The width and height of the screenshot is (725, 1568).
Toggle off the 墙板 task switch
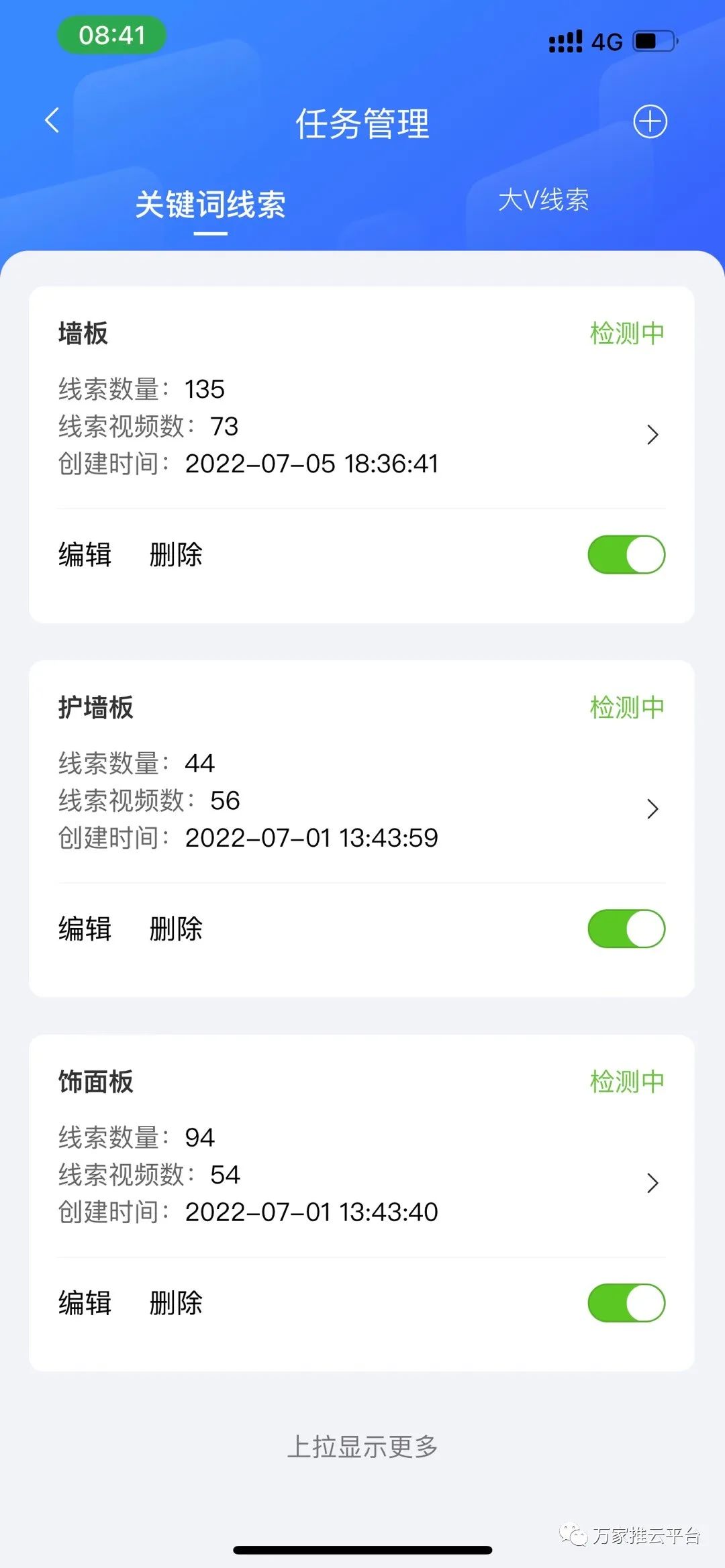626,555
